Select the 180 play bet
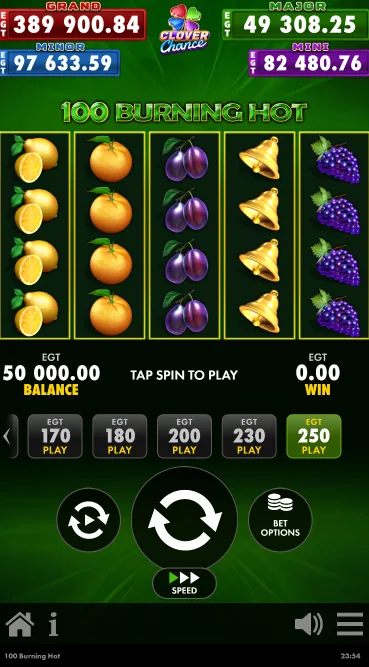 tap(120, 436)
